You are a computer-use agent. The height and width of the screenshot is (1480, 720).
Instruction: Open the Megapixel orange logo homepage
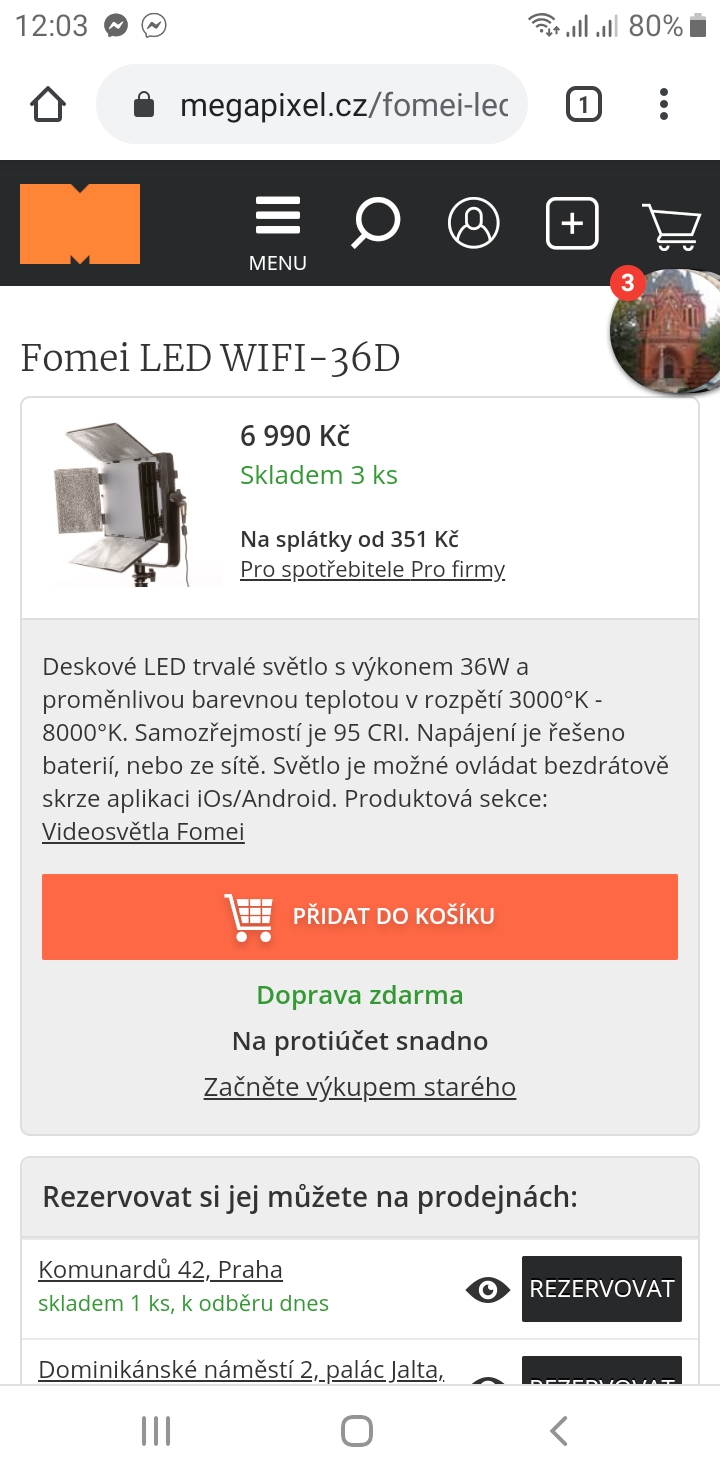[80, 224]
